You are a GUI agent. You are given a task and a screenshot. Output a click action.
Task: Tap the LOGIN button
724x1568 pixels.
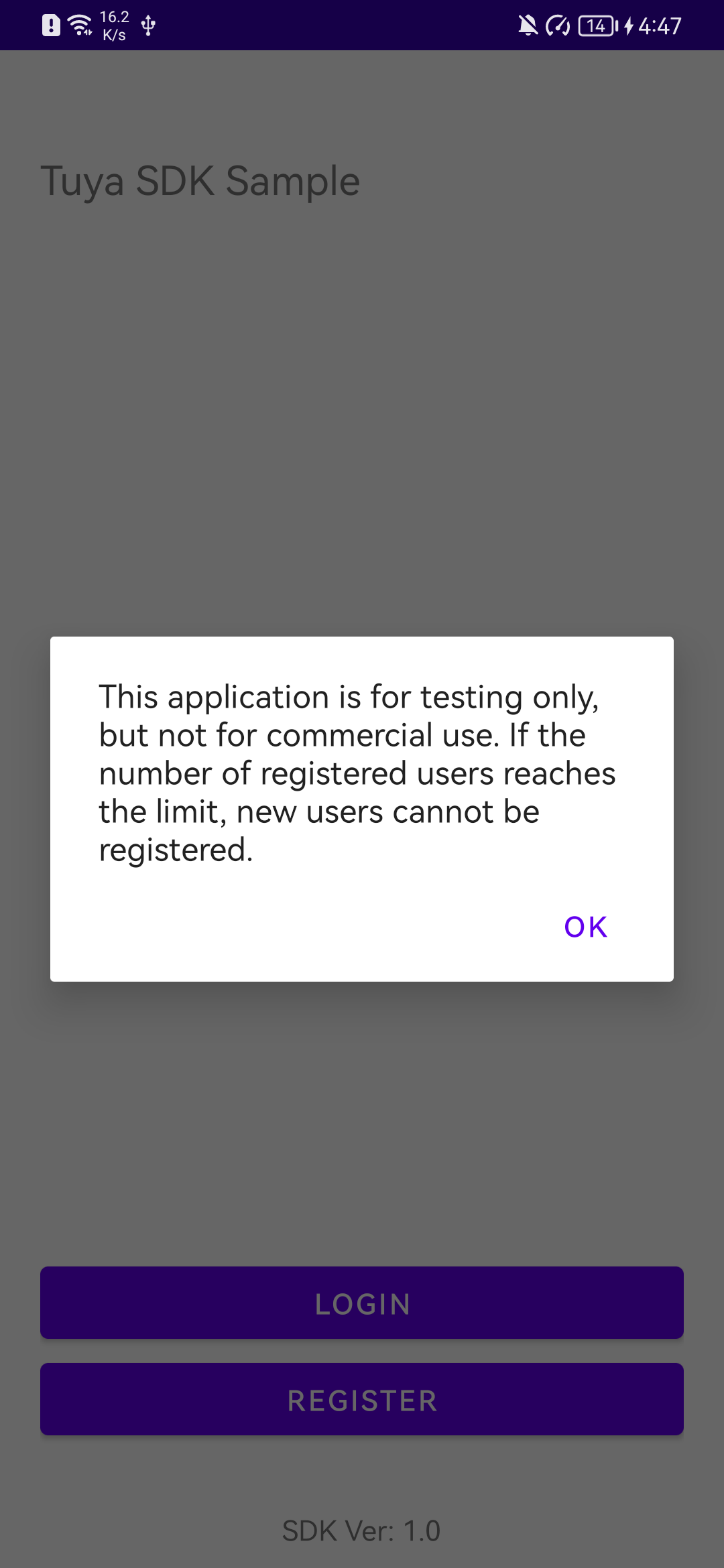(x=362, y=1303)
